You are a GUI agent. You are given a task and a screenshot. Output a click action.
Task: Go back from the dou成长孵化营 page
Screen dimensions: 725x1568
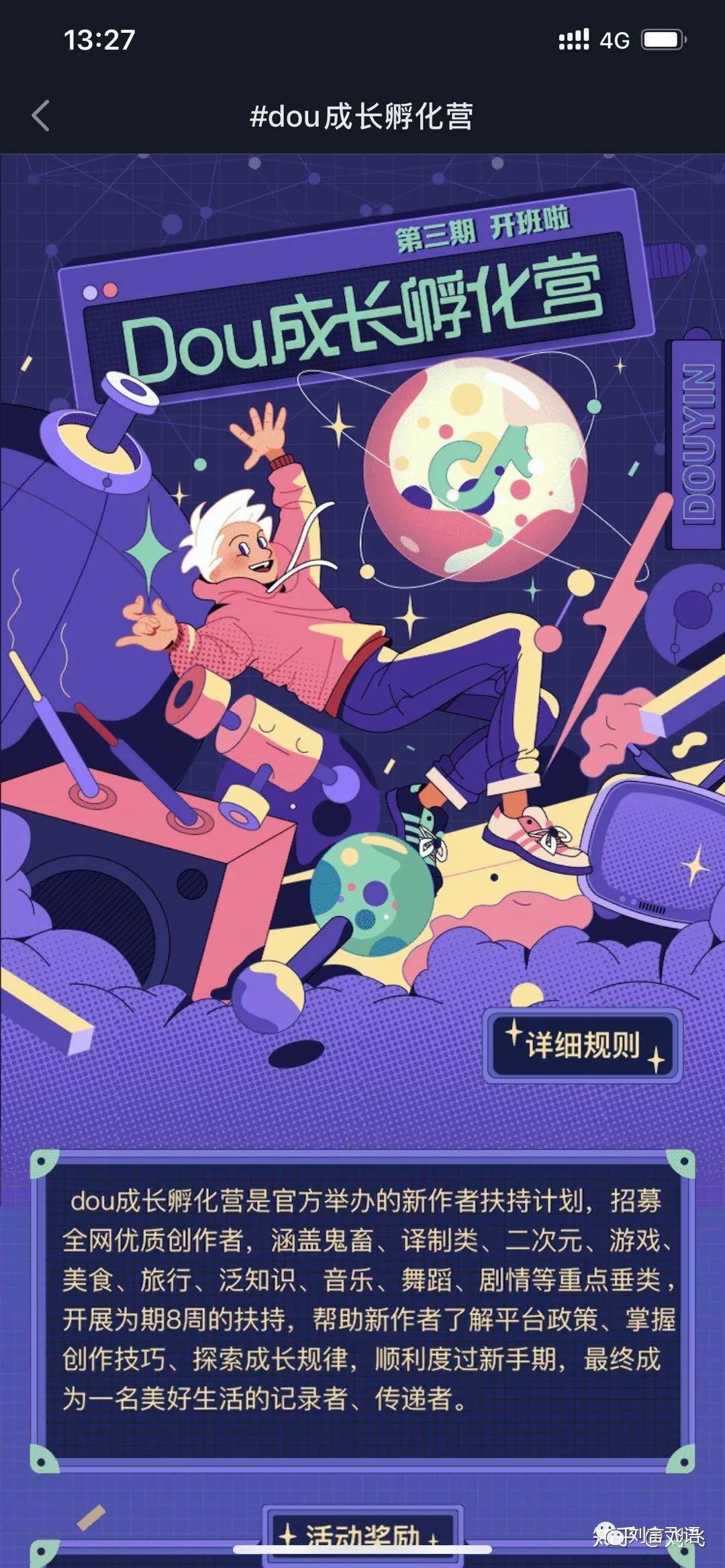point(42,115)
